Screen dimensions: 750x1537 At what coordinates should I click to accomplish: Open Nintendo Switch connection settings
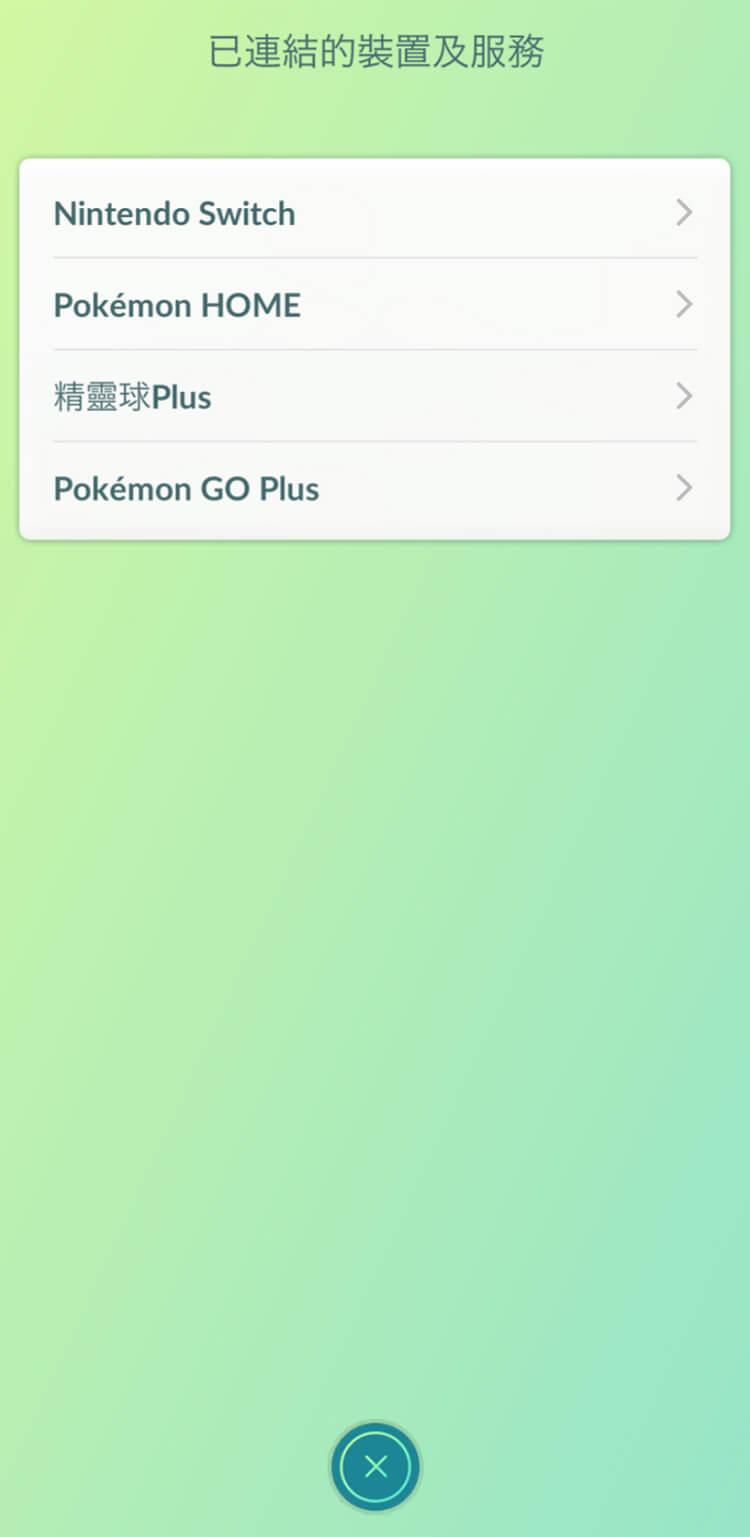pyautogui.click(x=374, y=213)
